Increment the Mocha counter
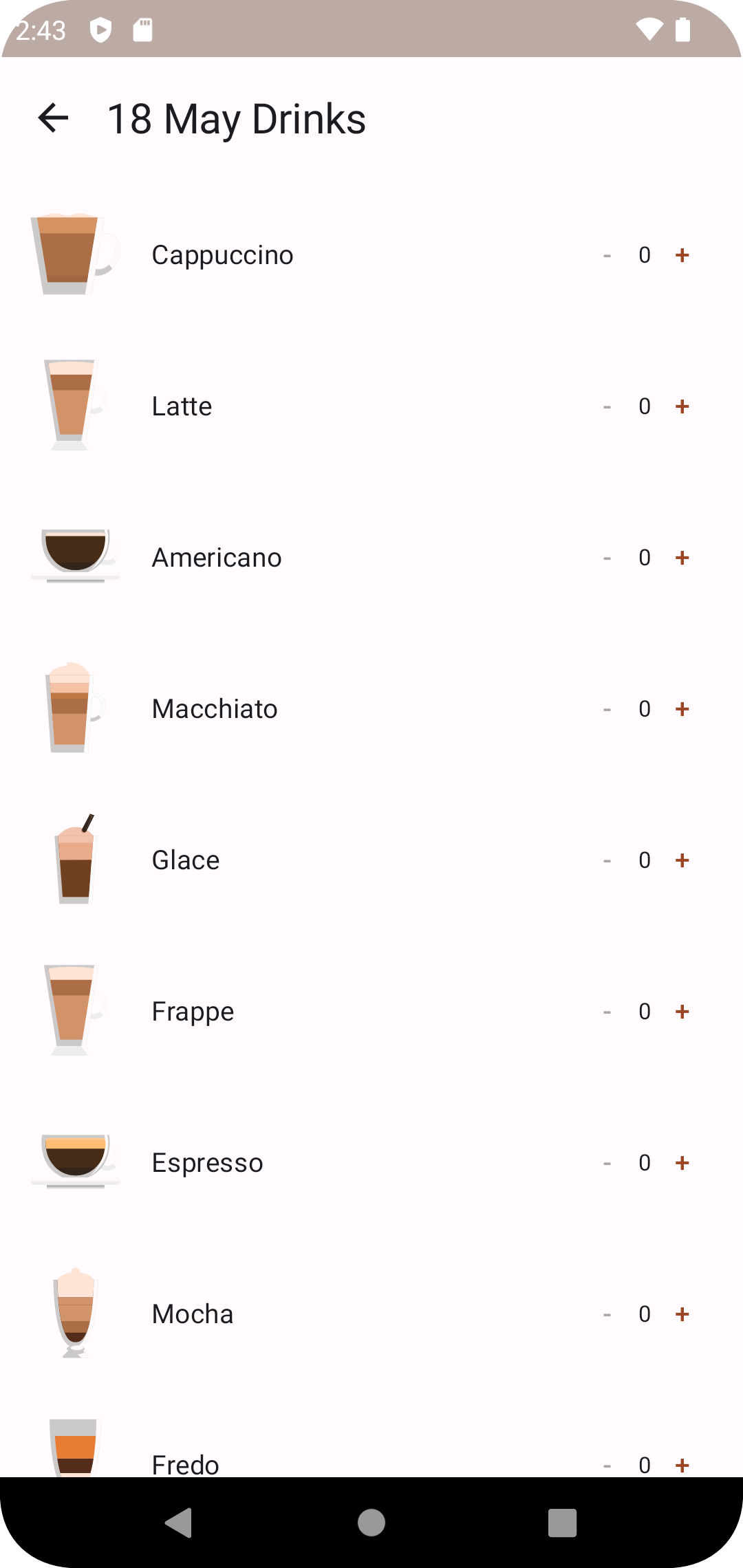The height and width of the screenshot is (1568, 743). 682,1314
